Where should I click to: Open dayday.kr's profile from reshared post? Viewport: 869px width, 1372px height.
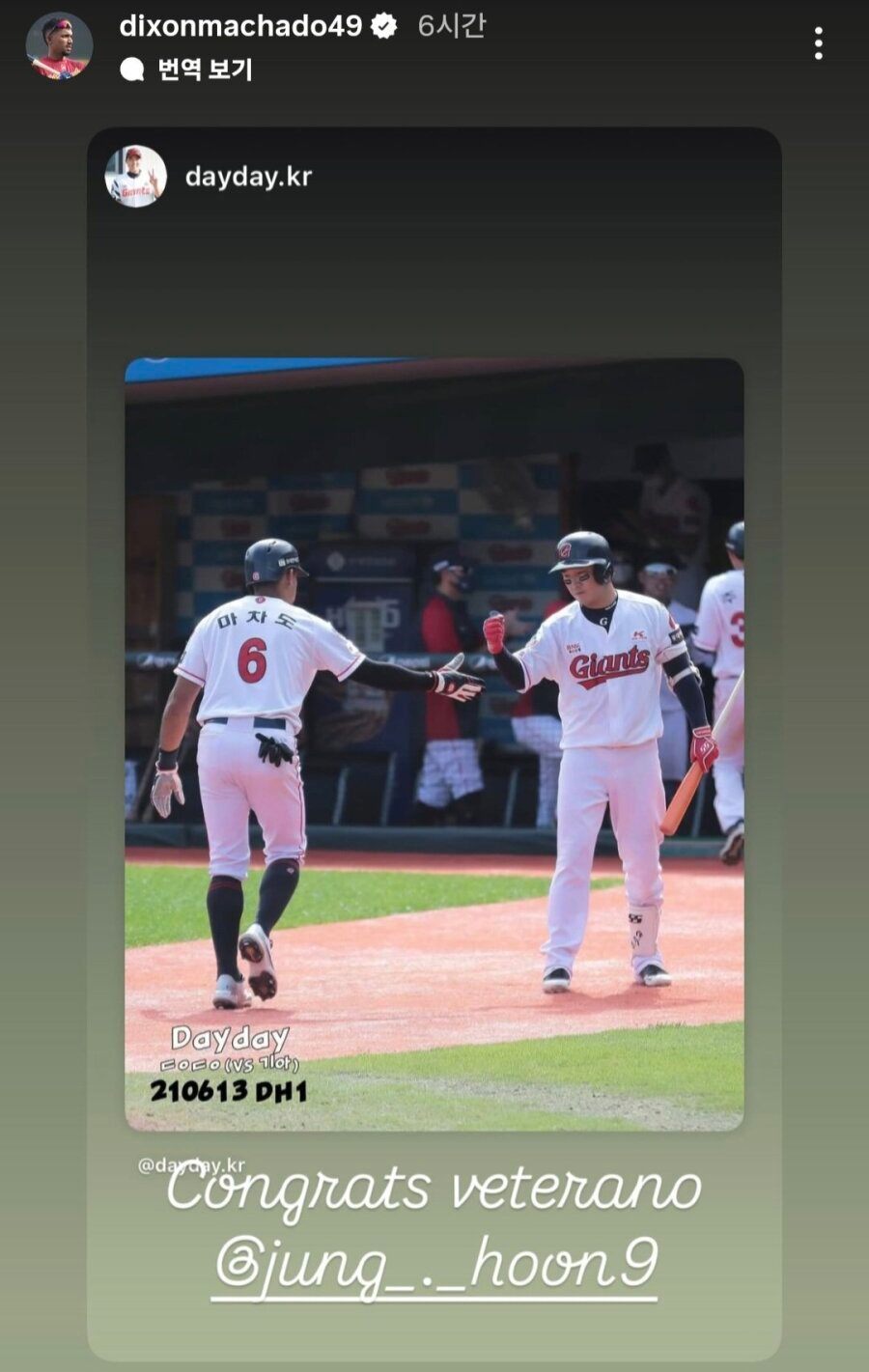point(247,177)
